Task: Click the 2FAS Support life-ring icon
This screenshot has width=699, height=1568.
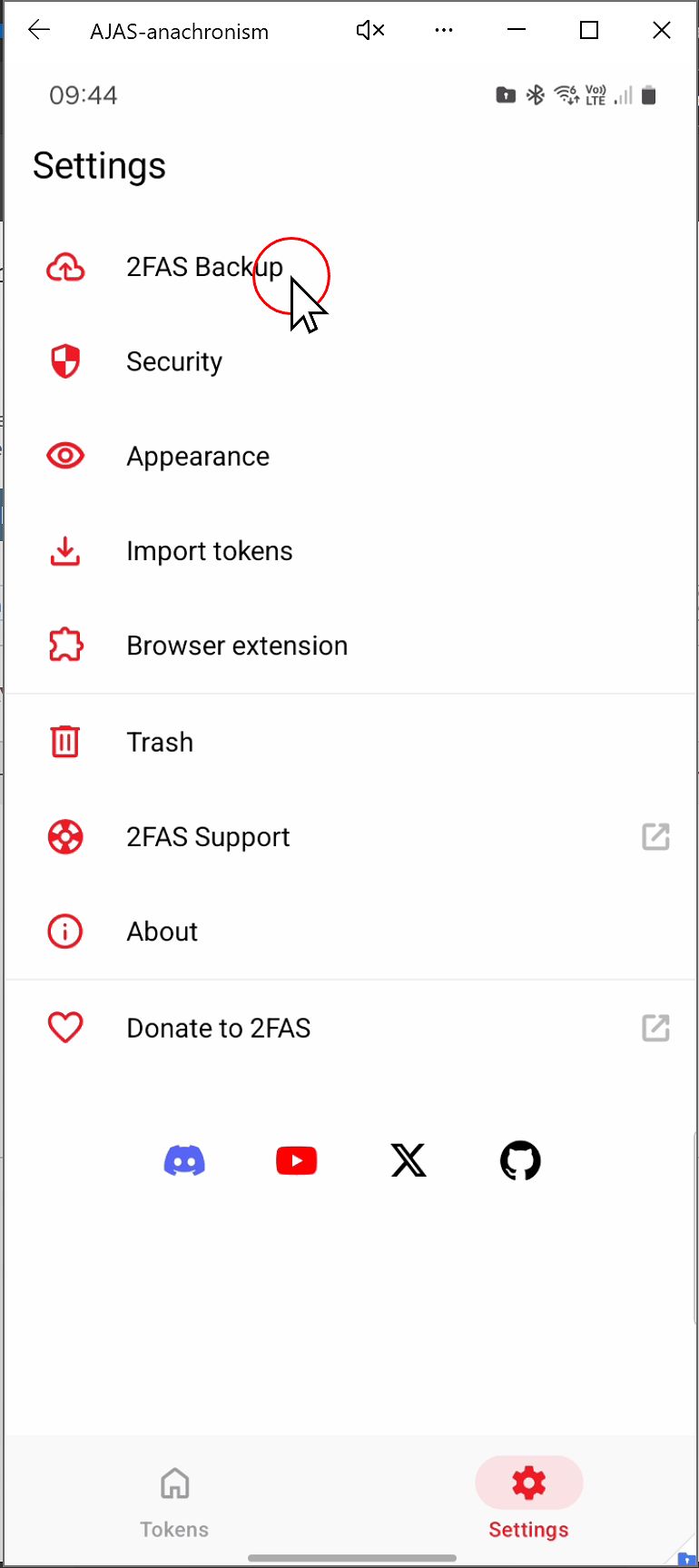Action: (x=64, y=837)
